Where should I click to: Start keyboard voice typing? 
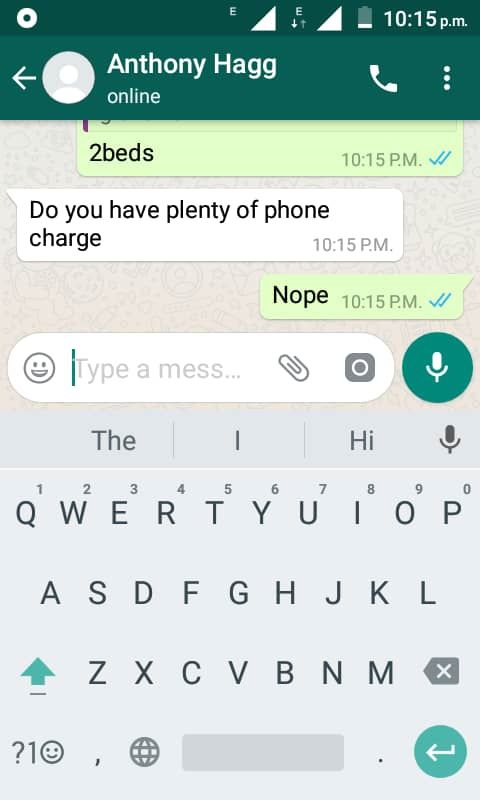pyautogui.click(x=450, y=440)
